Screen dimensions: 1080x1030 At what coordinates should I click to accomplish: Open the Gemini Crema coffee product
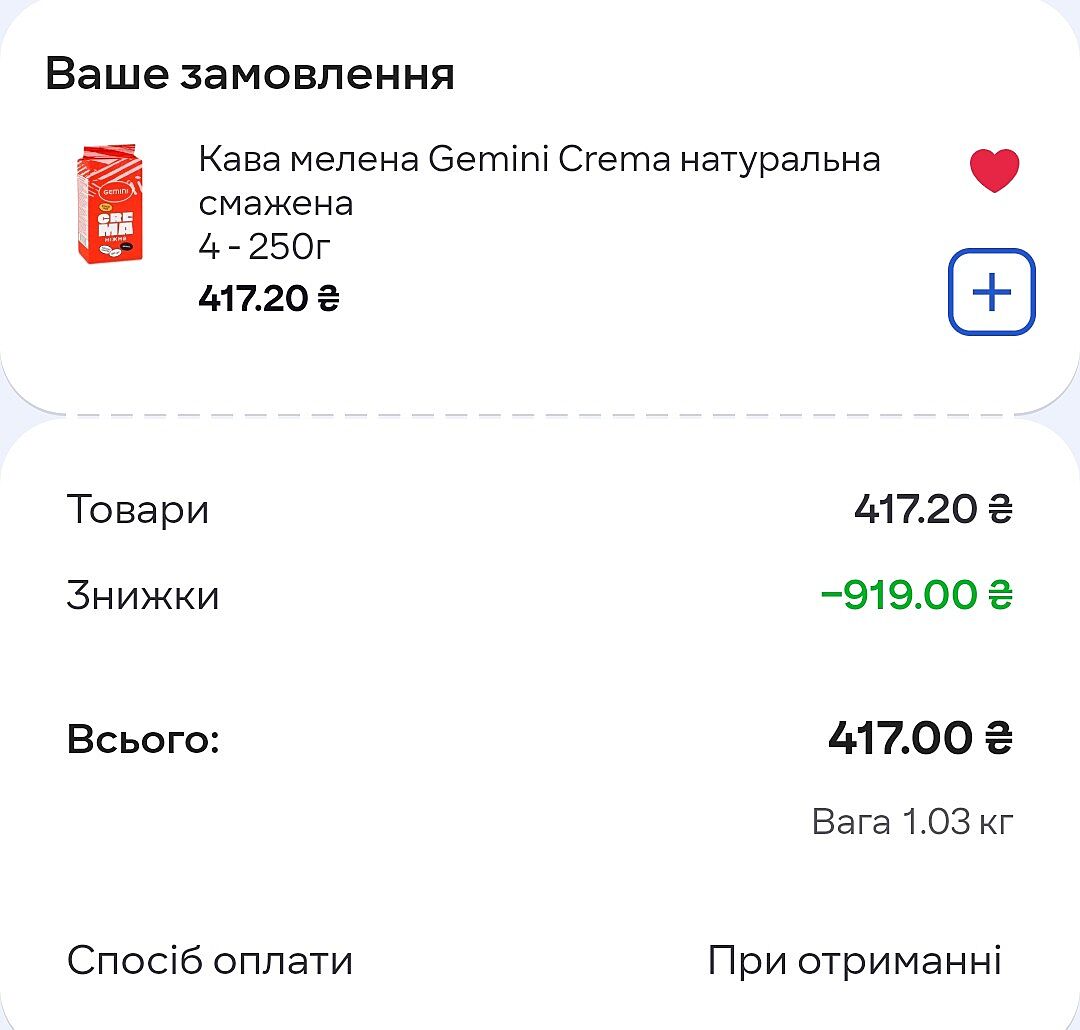(539, 181)
